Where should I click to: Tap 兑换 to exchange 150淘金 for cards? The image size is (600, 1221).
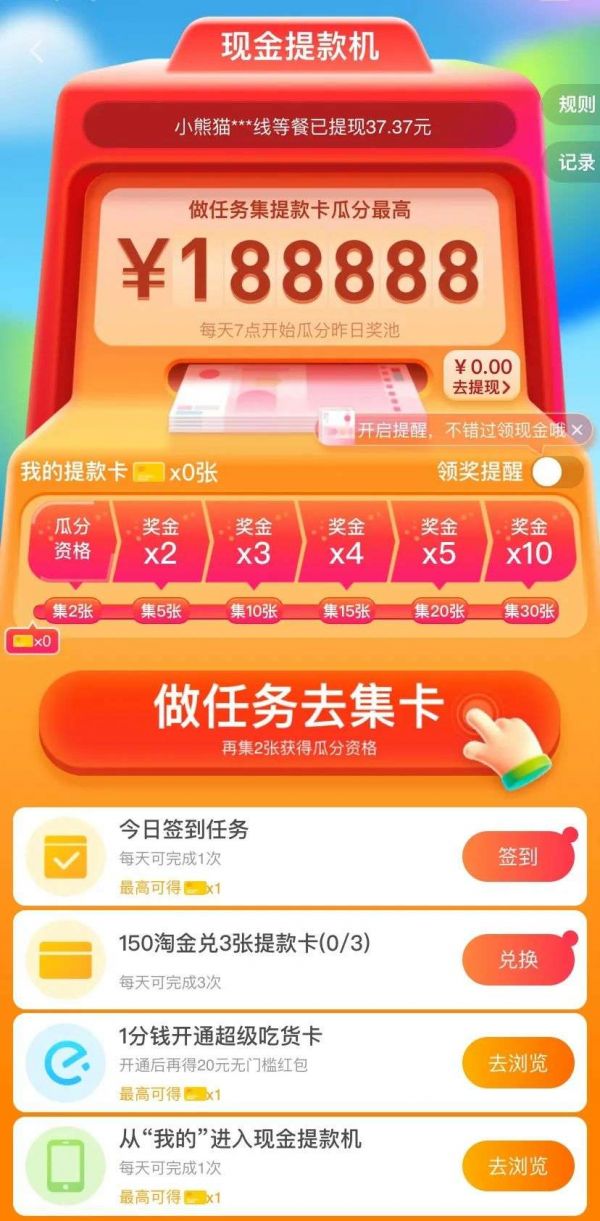(x=518, y=960)
